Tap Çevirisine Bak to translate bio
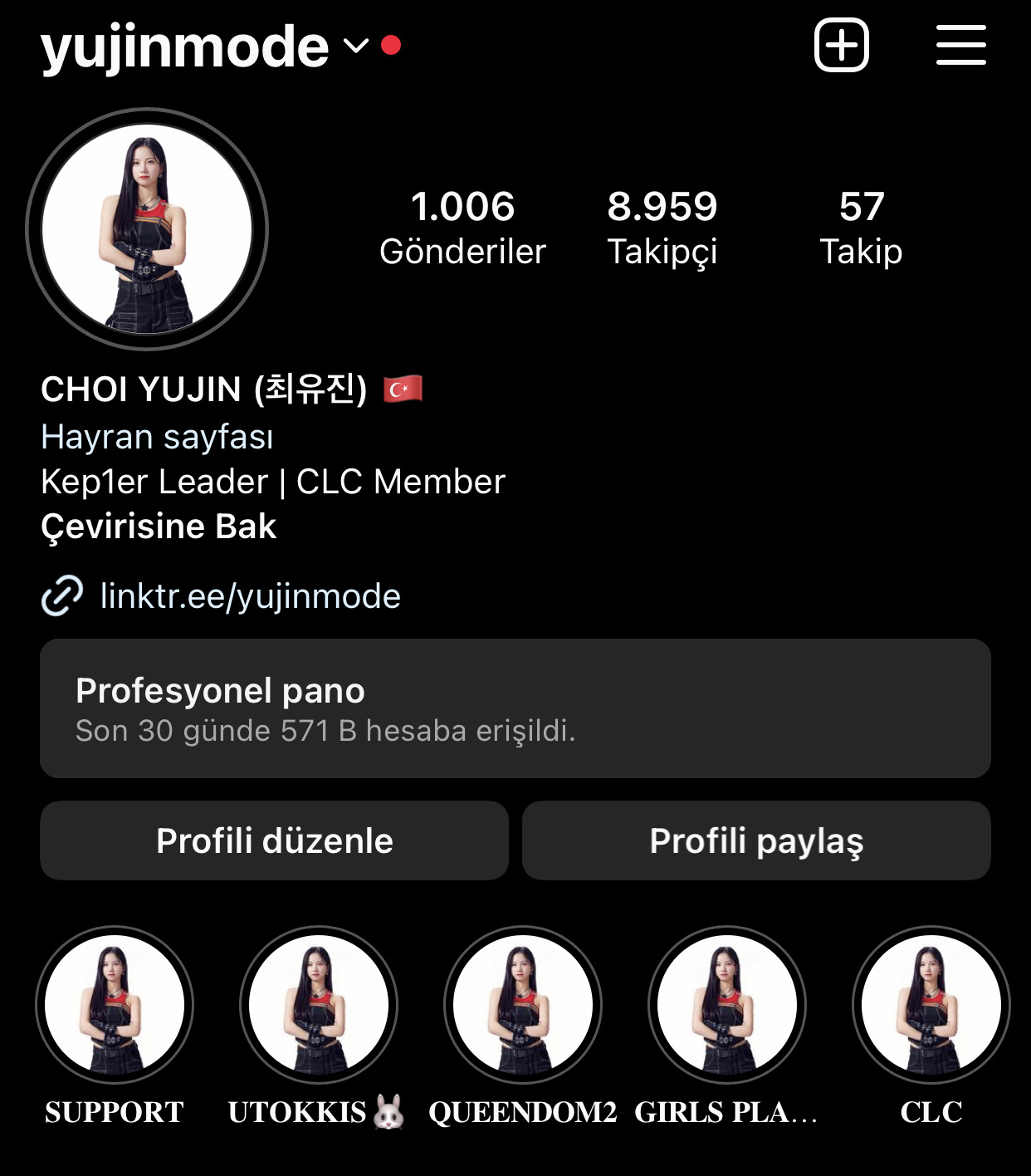This screenshot has height=1176, width=1031. point(159,527)
